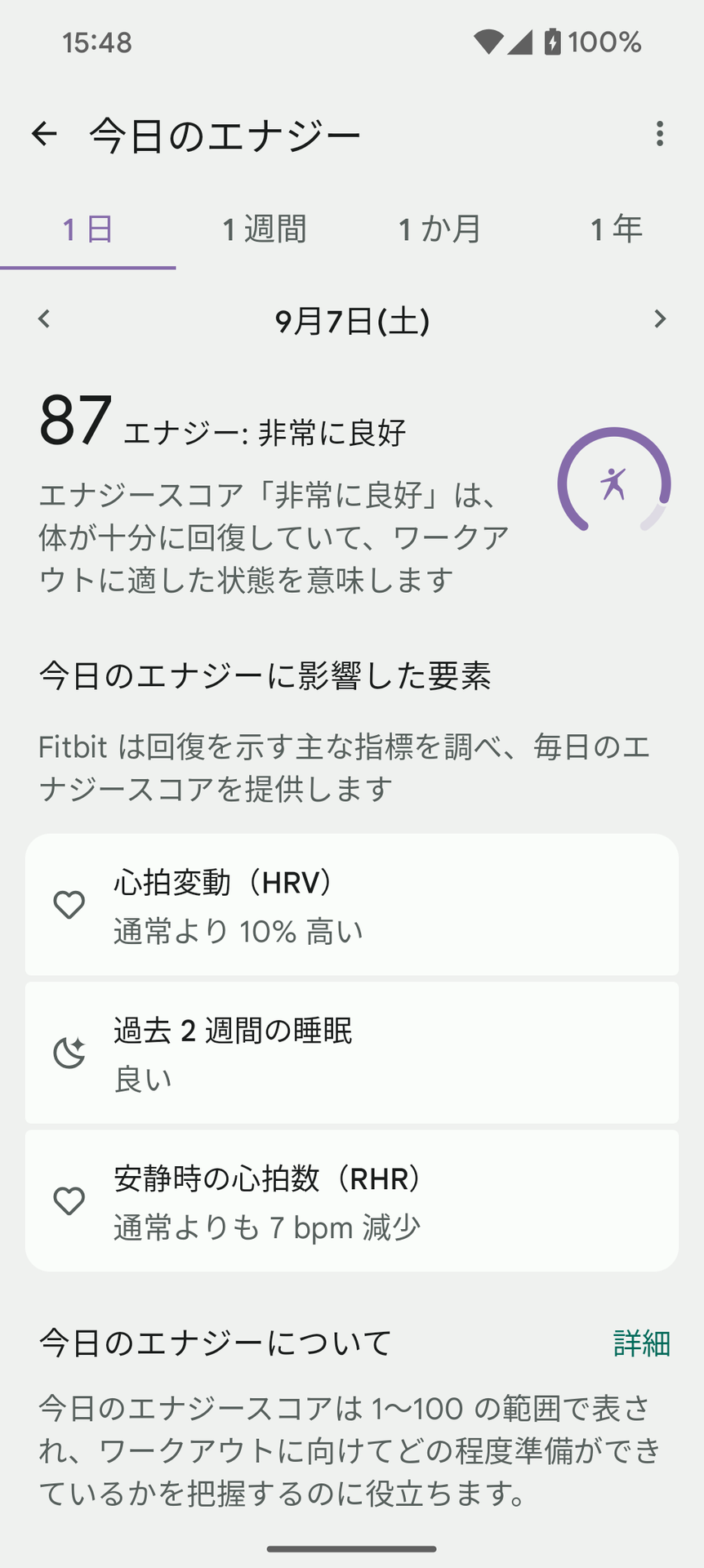Image resolution: width=704 pixels, height=1568 pixels.
Task: Open the overflow menu with three dots
Action: click(660, 133)
